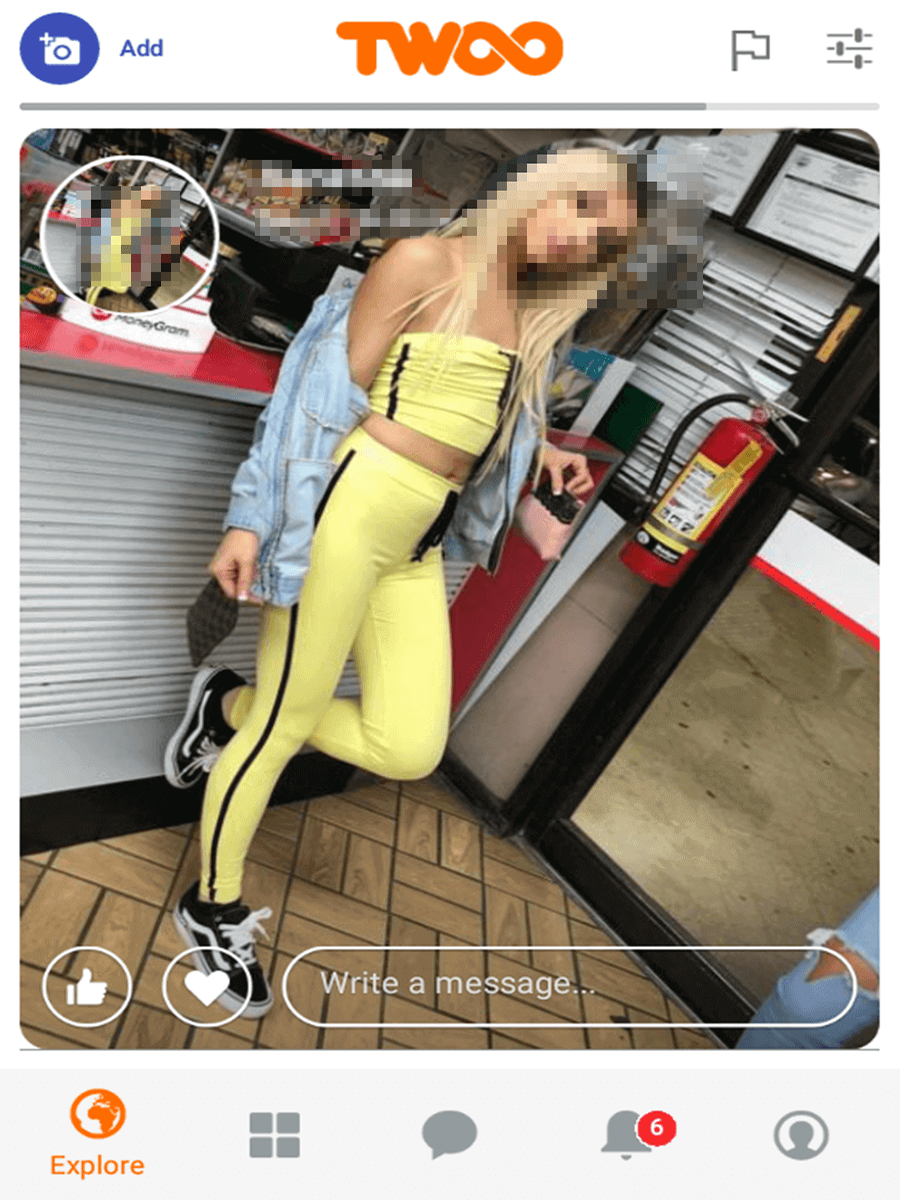900x1200 pixels.
Task: Report this profile with the flag icon
Action: pyautogui.click(x=749, y=48)
